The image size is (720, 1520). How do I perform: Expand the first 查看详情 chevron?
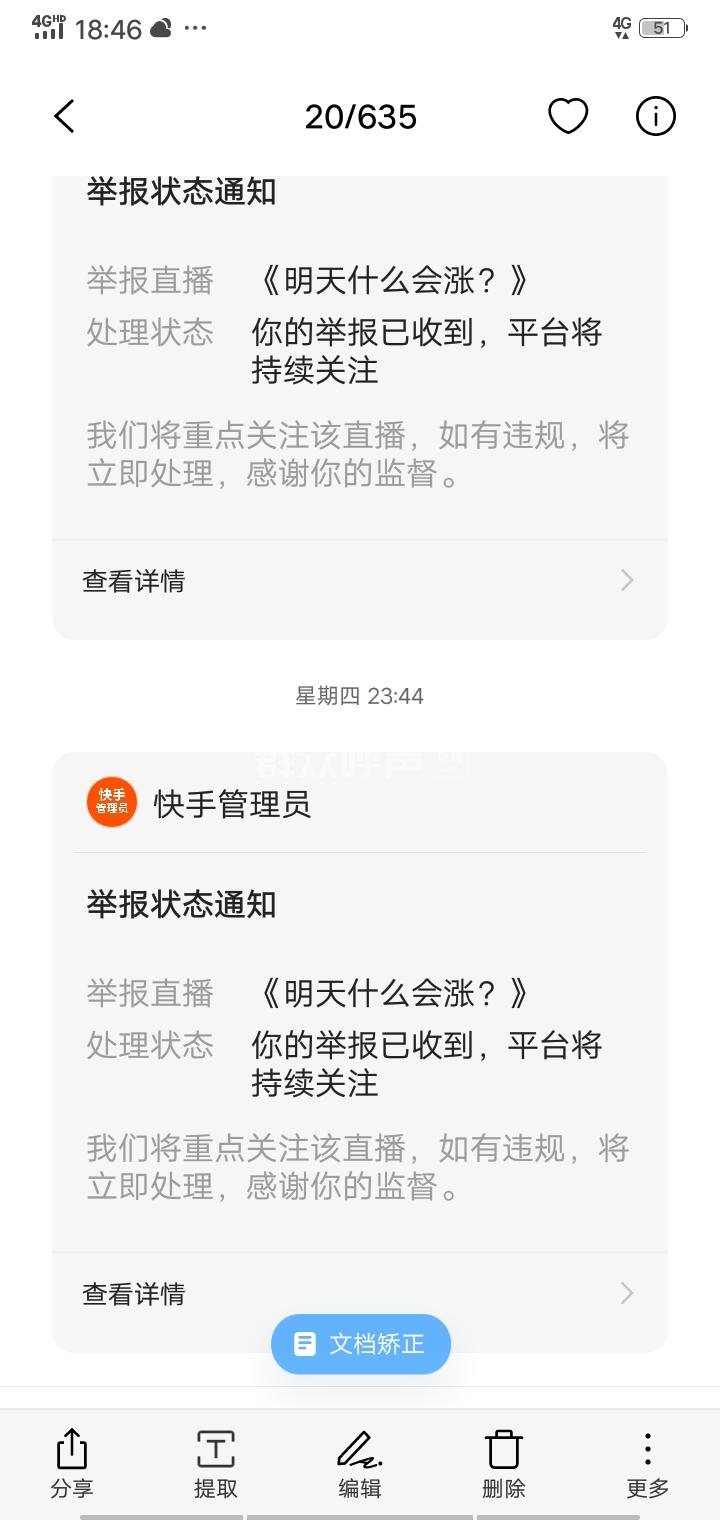click(x=626, y=580)
